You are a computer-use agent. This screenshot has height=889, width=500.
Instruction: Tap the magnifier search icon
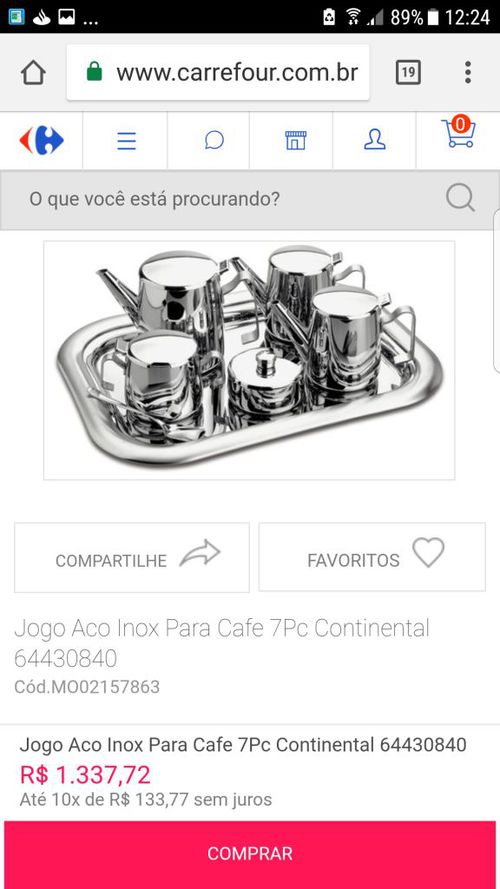point(460,199)
